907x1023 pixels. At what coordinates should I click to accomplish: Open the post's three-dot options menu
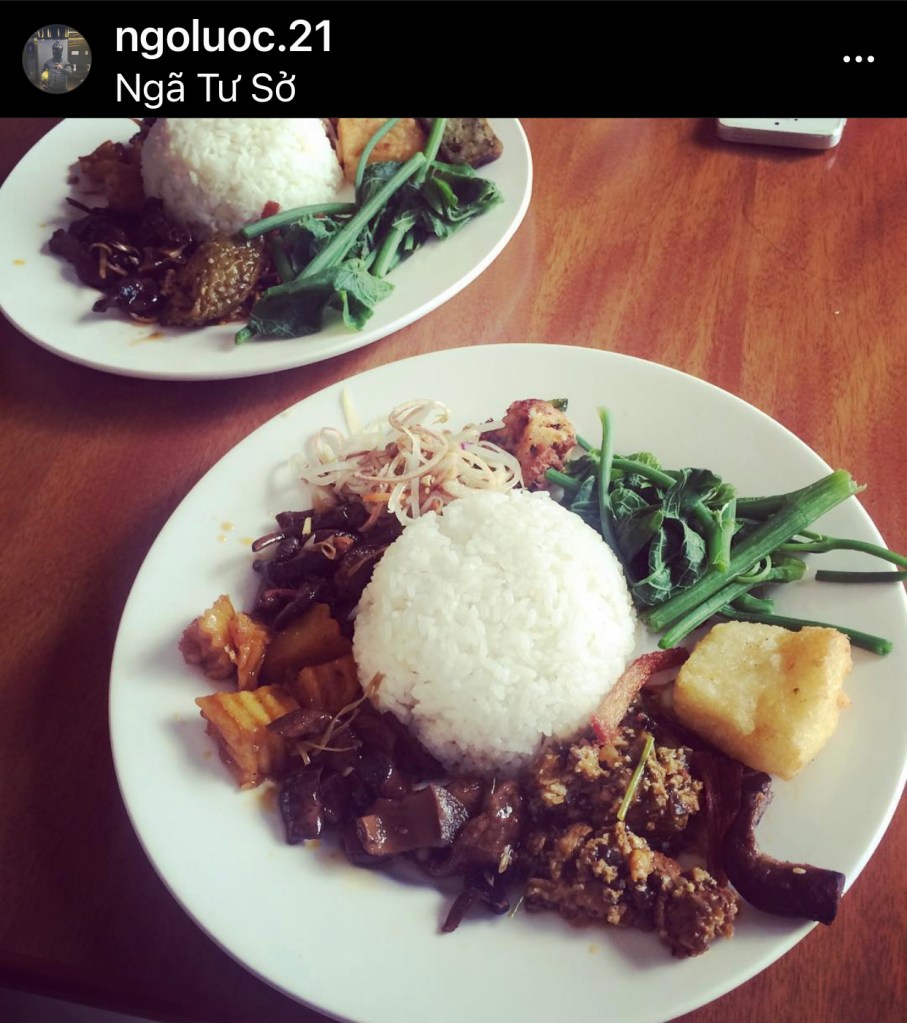pos(858,59)
